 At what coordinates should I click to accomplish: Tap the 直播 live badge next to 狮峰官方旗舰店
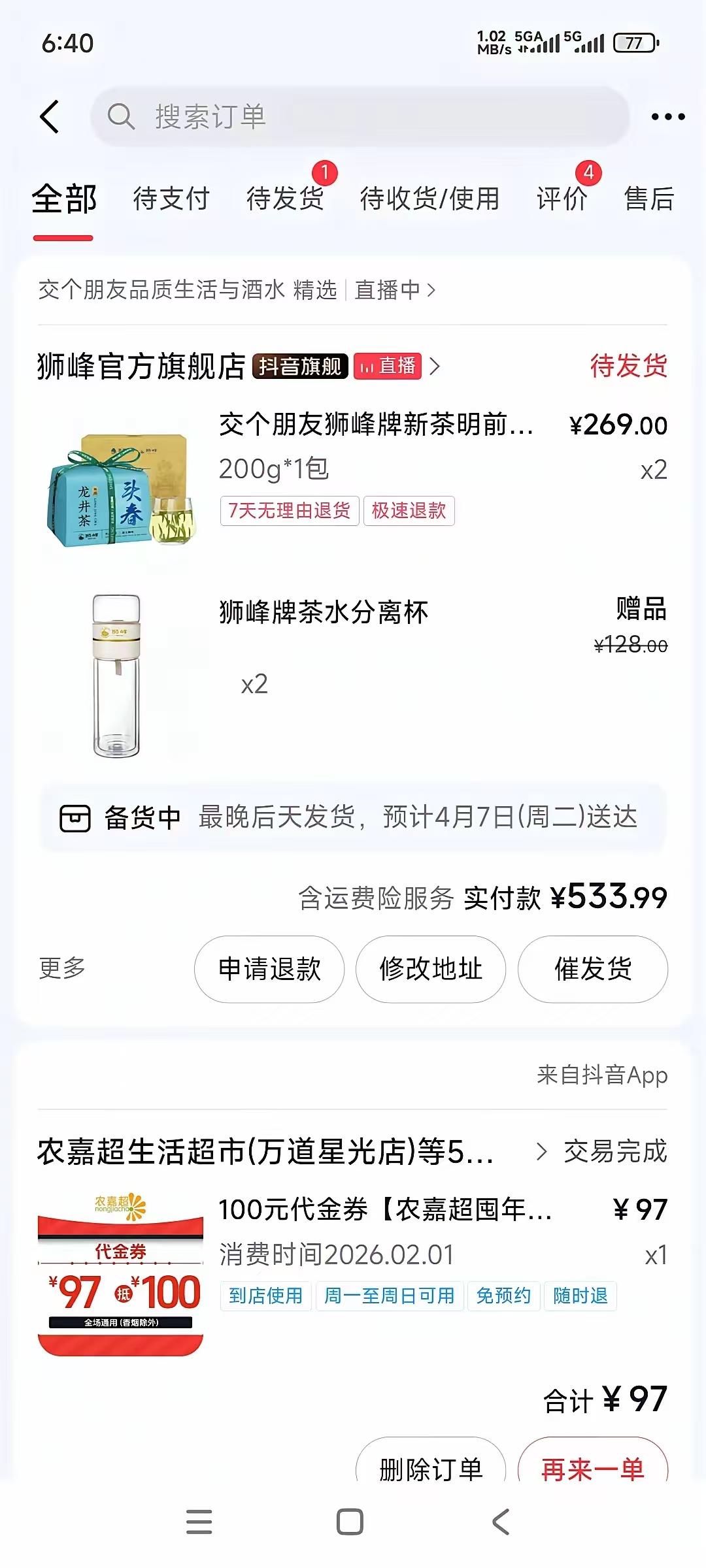(388, 367)
